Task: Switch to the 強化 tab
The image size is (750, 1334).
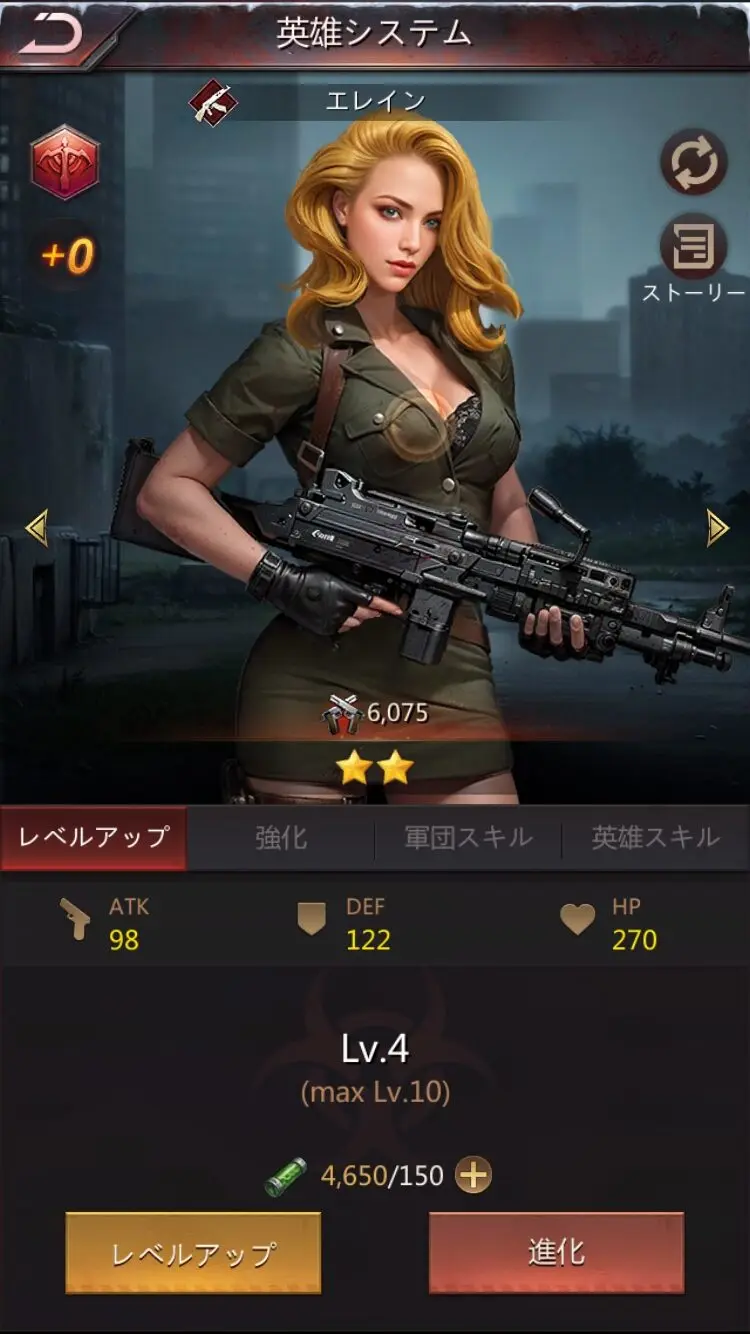Action: (x=281, y=838)
